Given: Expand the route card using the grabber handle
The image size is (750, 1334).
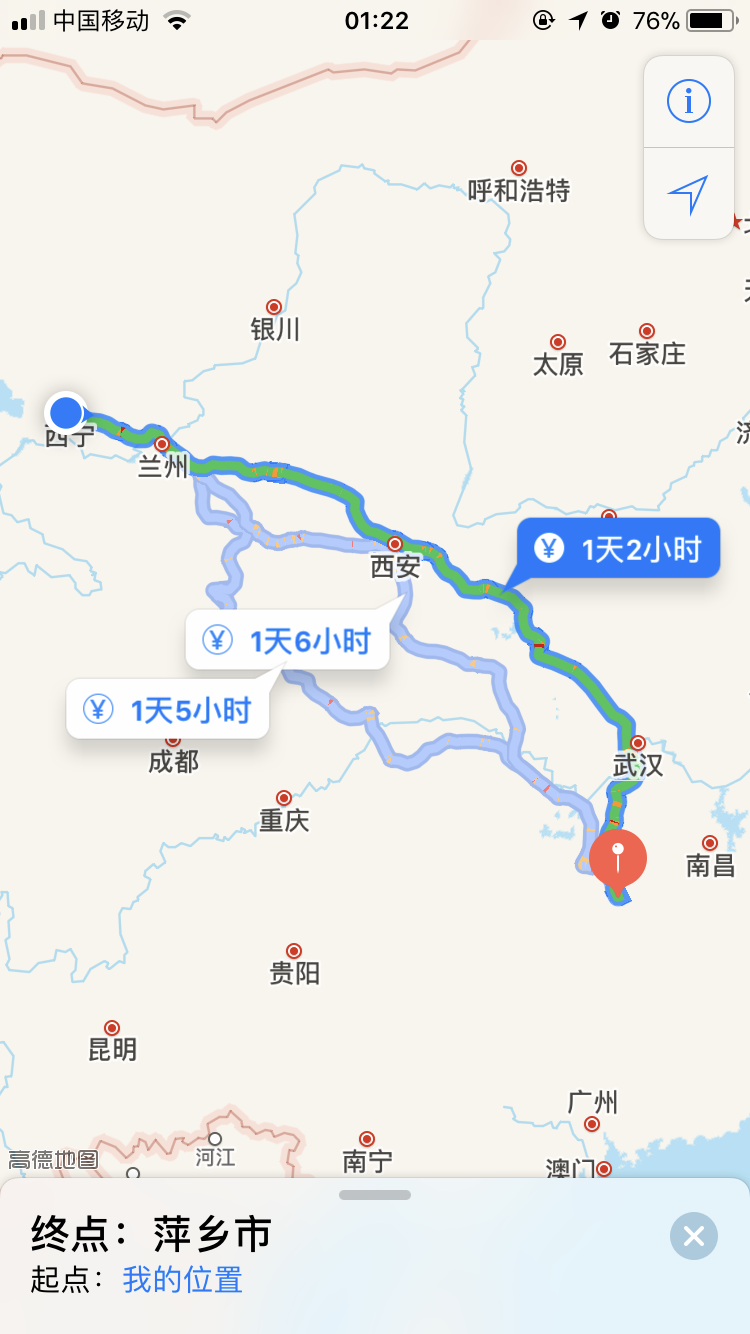Looking at the screenshot, I should (x=375, y=1194).
